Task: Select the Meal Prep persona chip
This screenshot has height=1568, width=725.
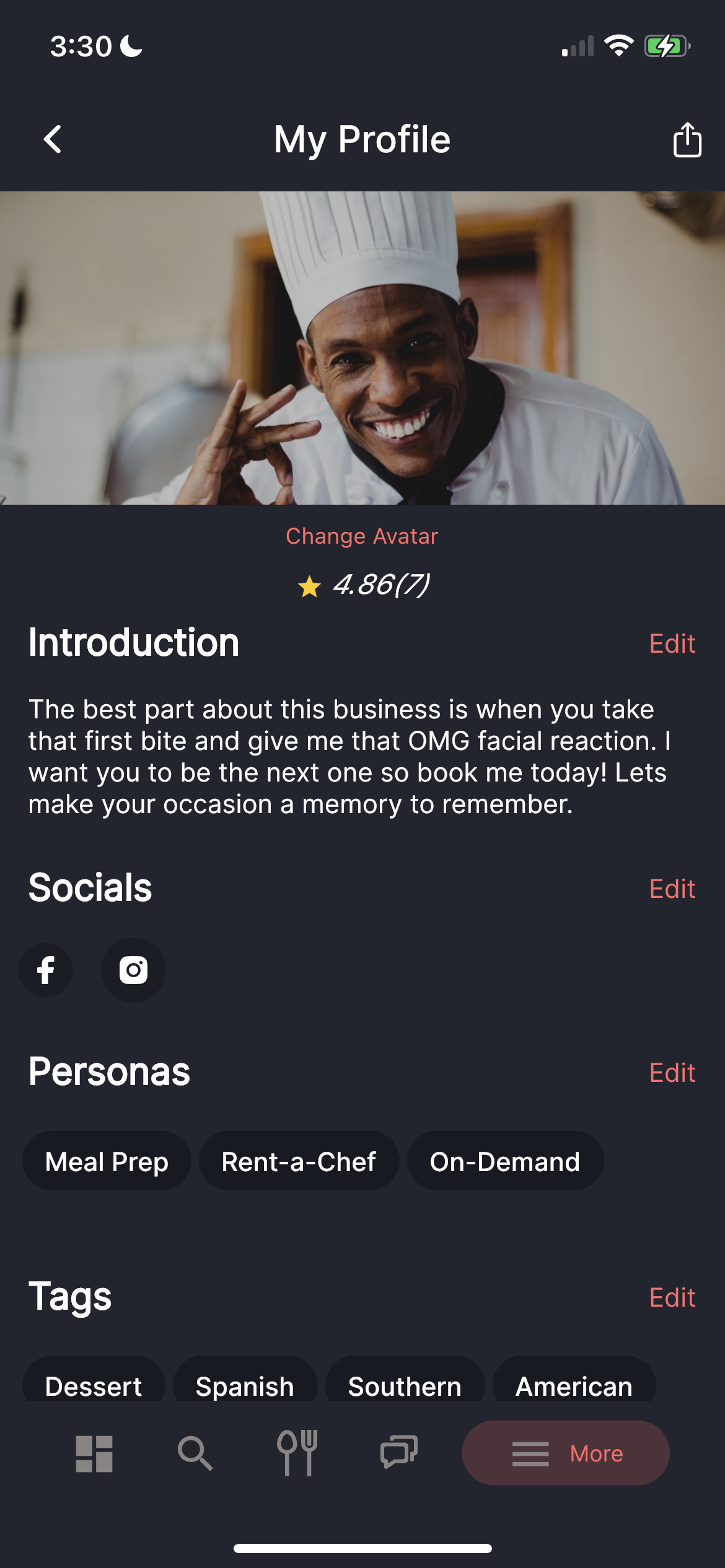Action: [x=107, y=1162]
